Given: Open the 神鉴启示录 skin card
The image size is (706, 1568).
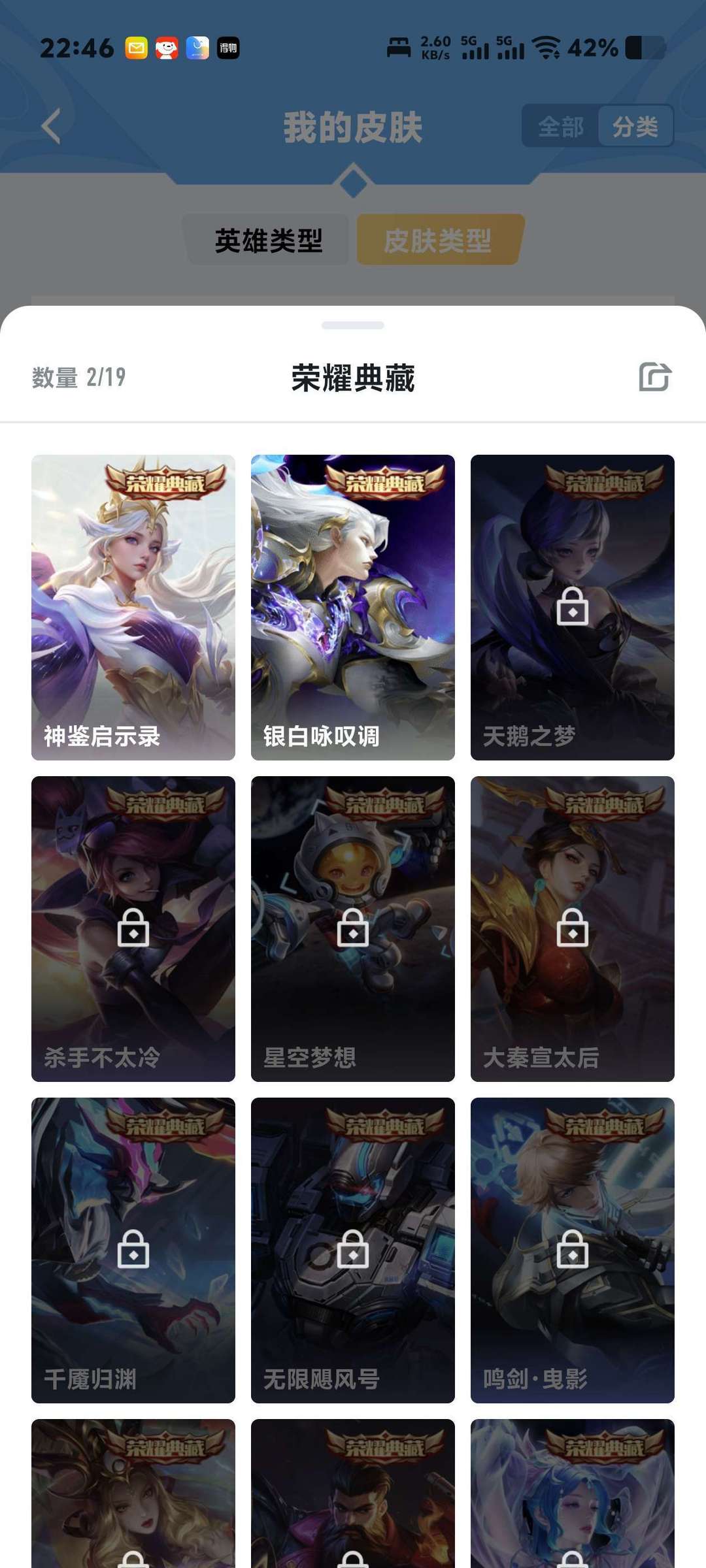Looking at the screenshot, I should tap(133, 608).
